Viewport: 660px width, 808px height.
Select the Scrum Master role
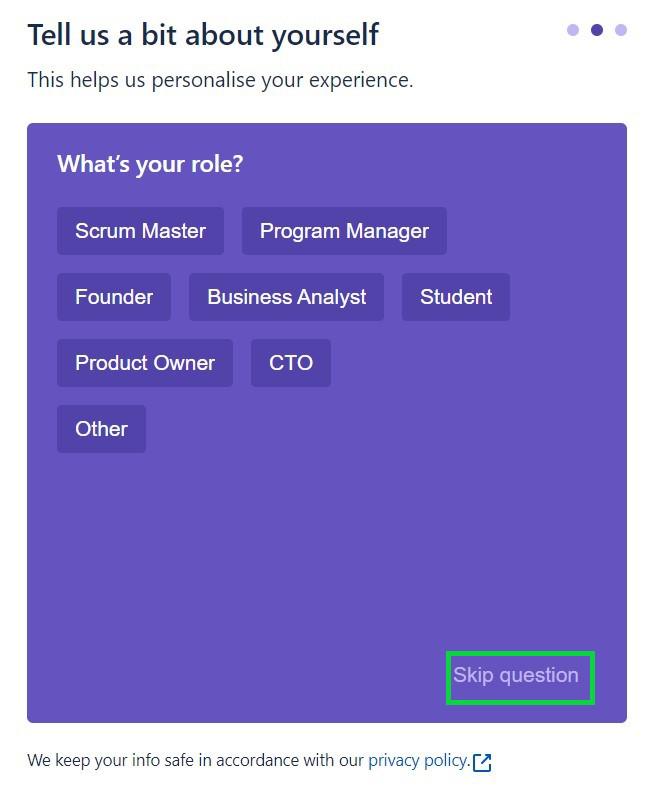[x=140, y=231]
